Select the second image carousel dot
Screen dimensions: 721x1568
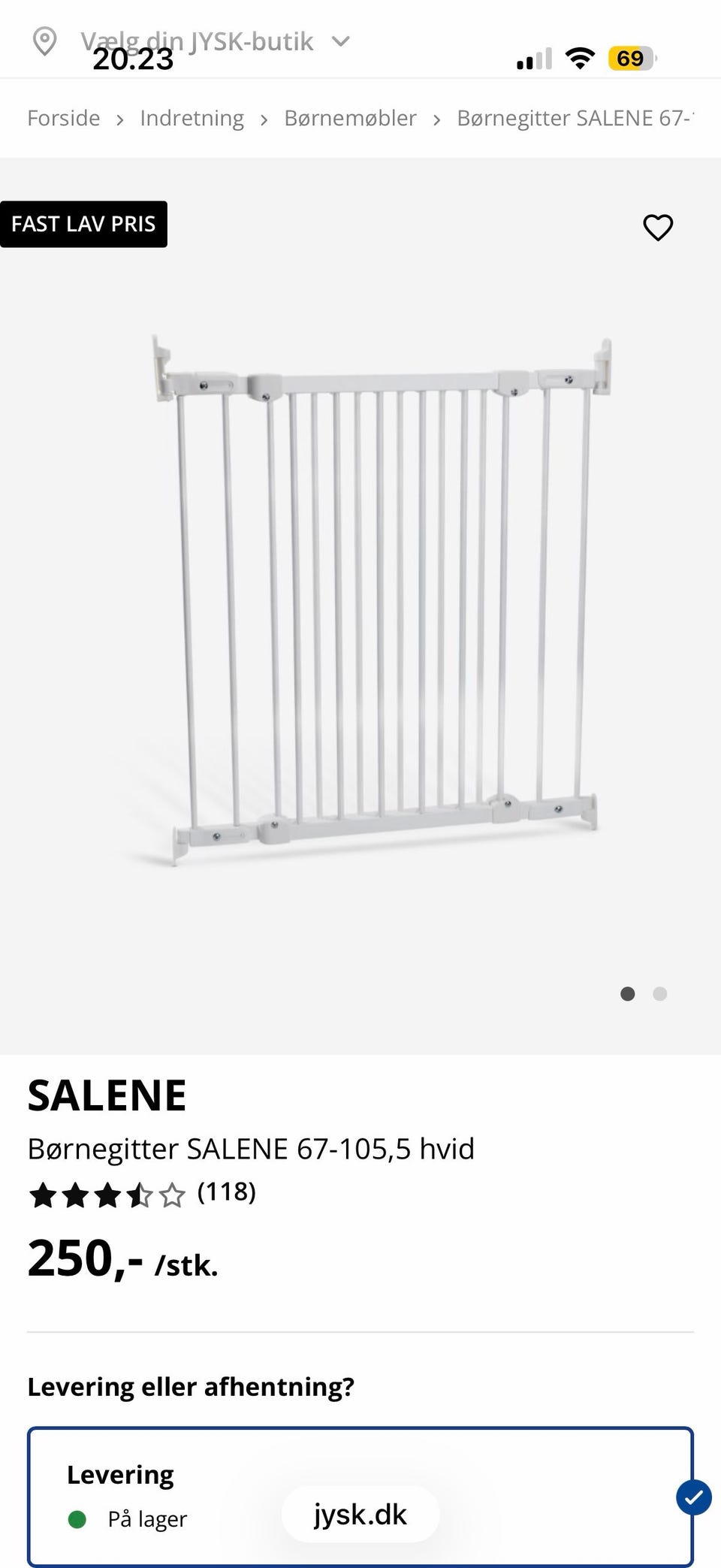pyautogui.click(x=659, y=993)
